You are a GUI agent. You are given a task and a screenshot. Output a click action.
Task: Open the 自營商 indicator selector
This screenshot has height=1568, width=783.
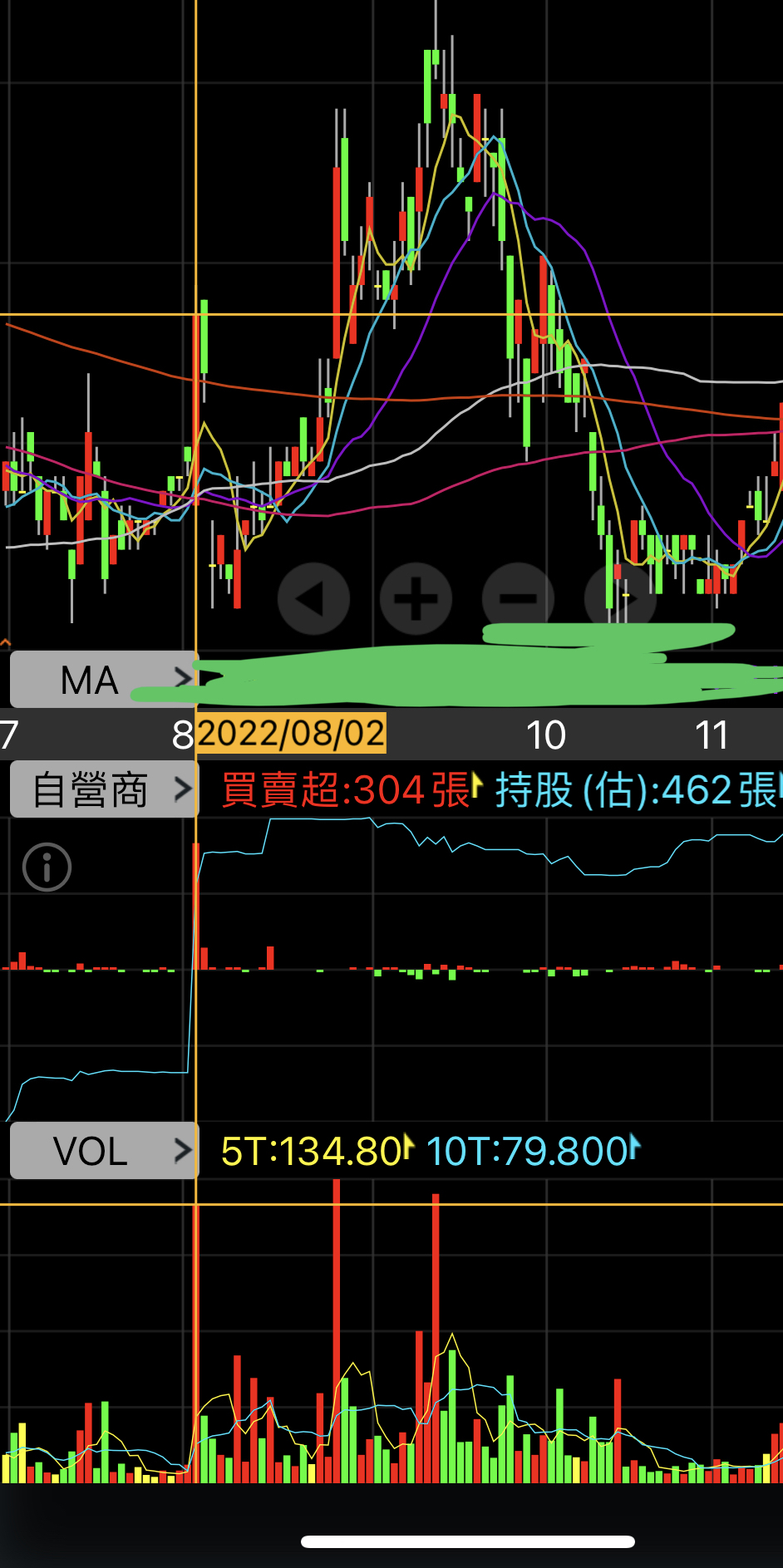pyautogui.click(x=103, y=789)
